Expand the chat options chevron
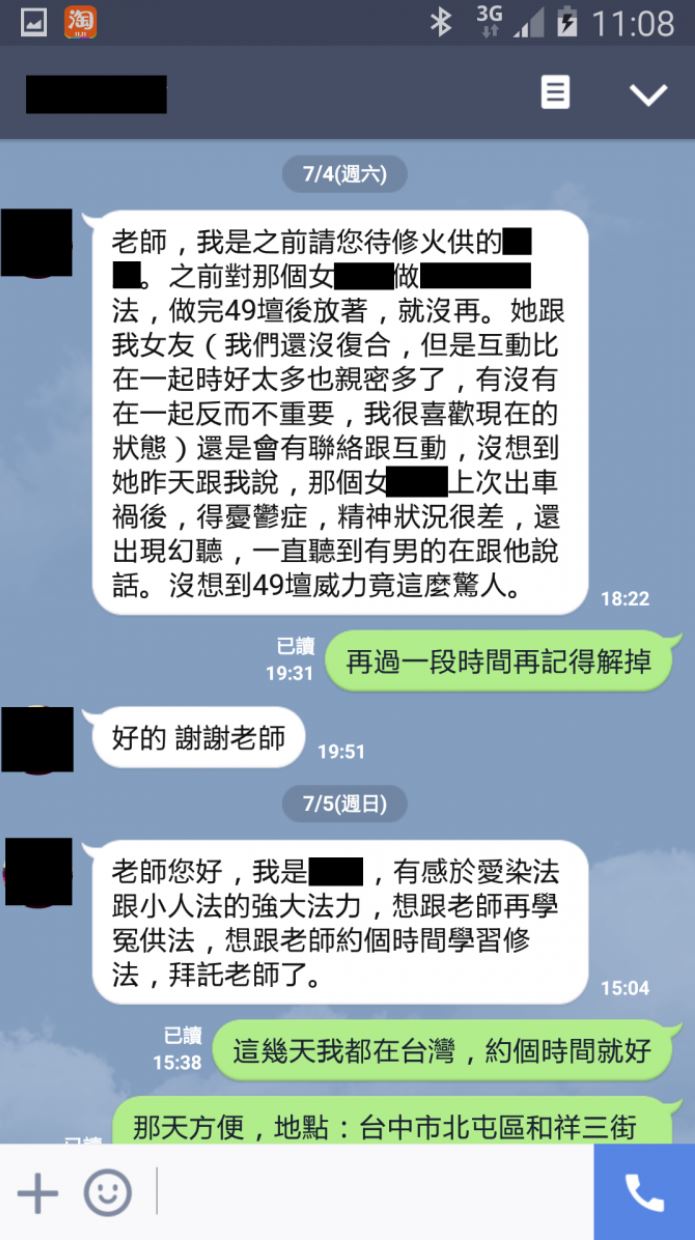 [x=647, y=94]
